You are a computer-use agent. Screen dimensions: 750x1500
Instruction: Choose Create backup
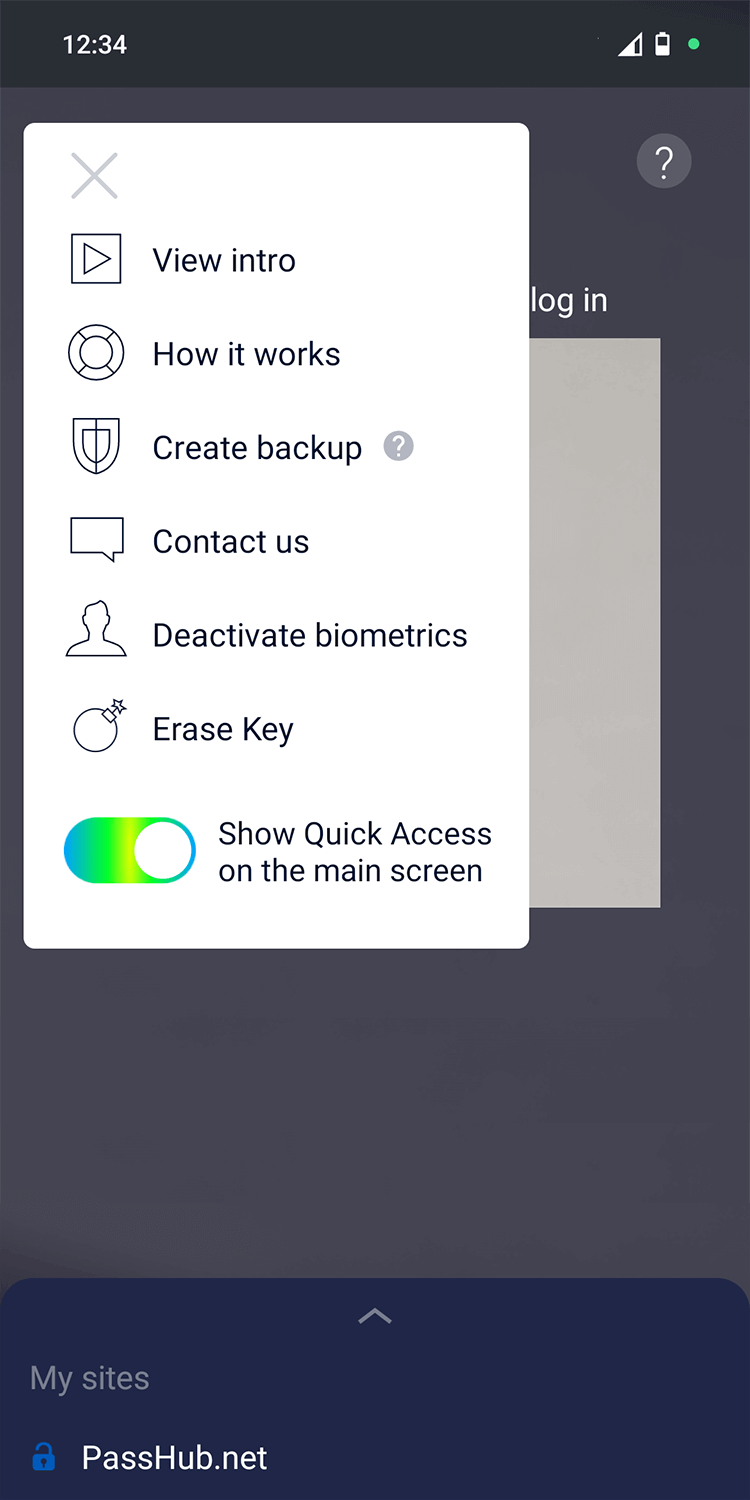tap(256, 448)
